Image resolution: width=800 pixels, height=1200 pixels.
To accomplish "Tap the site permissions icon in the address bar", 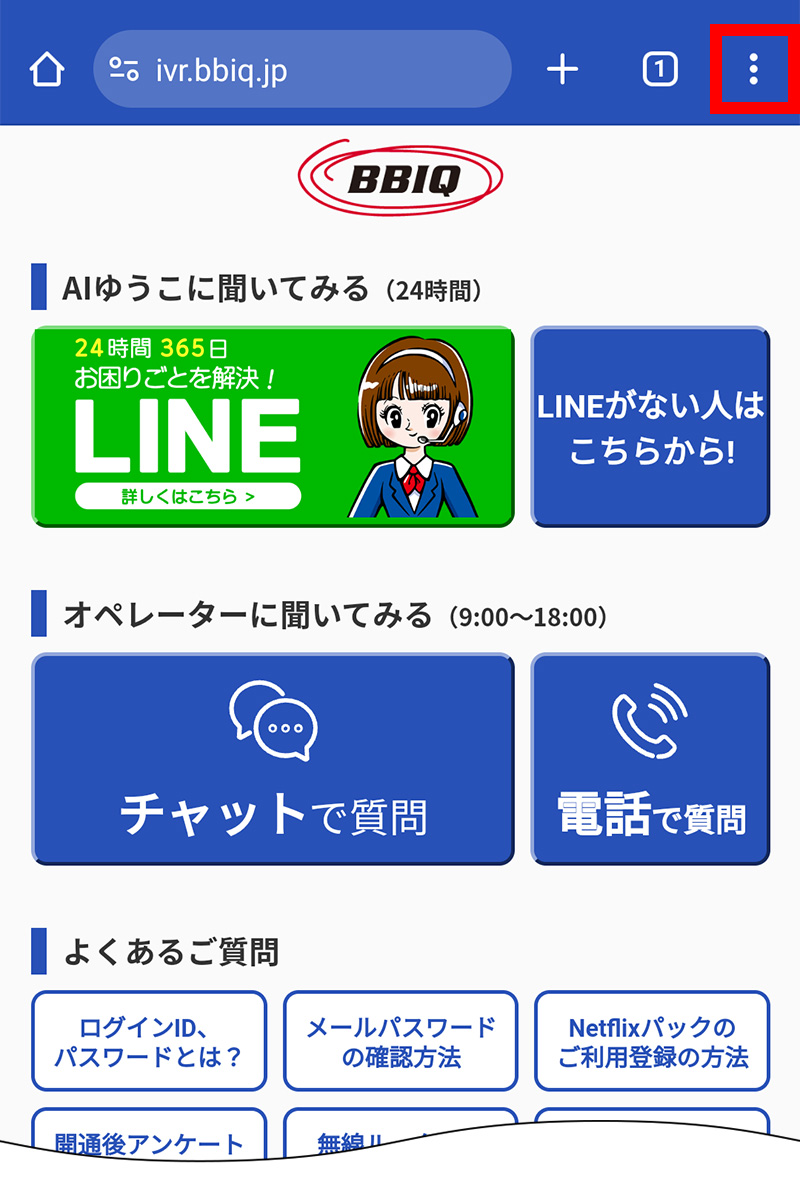I will tap(122, 69).
